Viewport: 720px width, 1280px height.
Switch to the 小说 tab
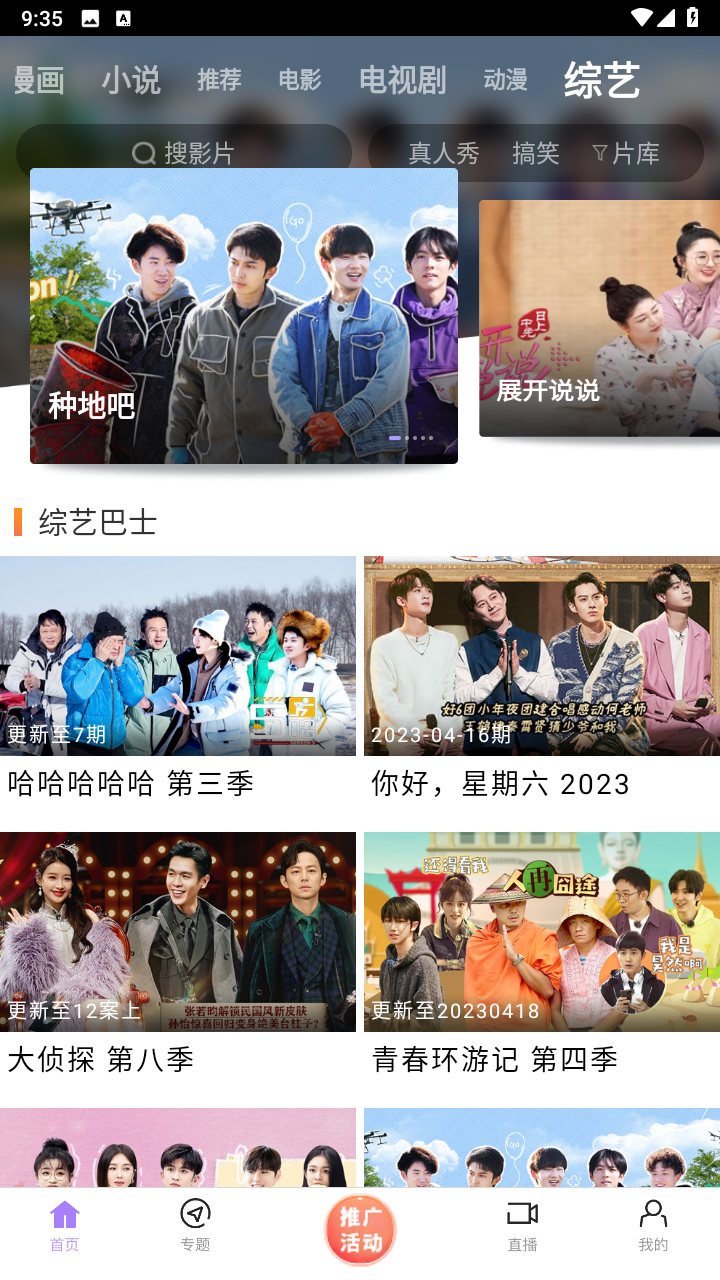[x=131, y=80]
